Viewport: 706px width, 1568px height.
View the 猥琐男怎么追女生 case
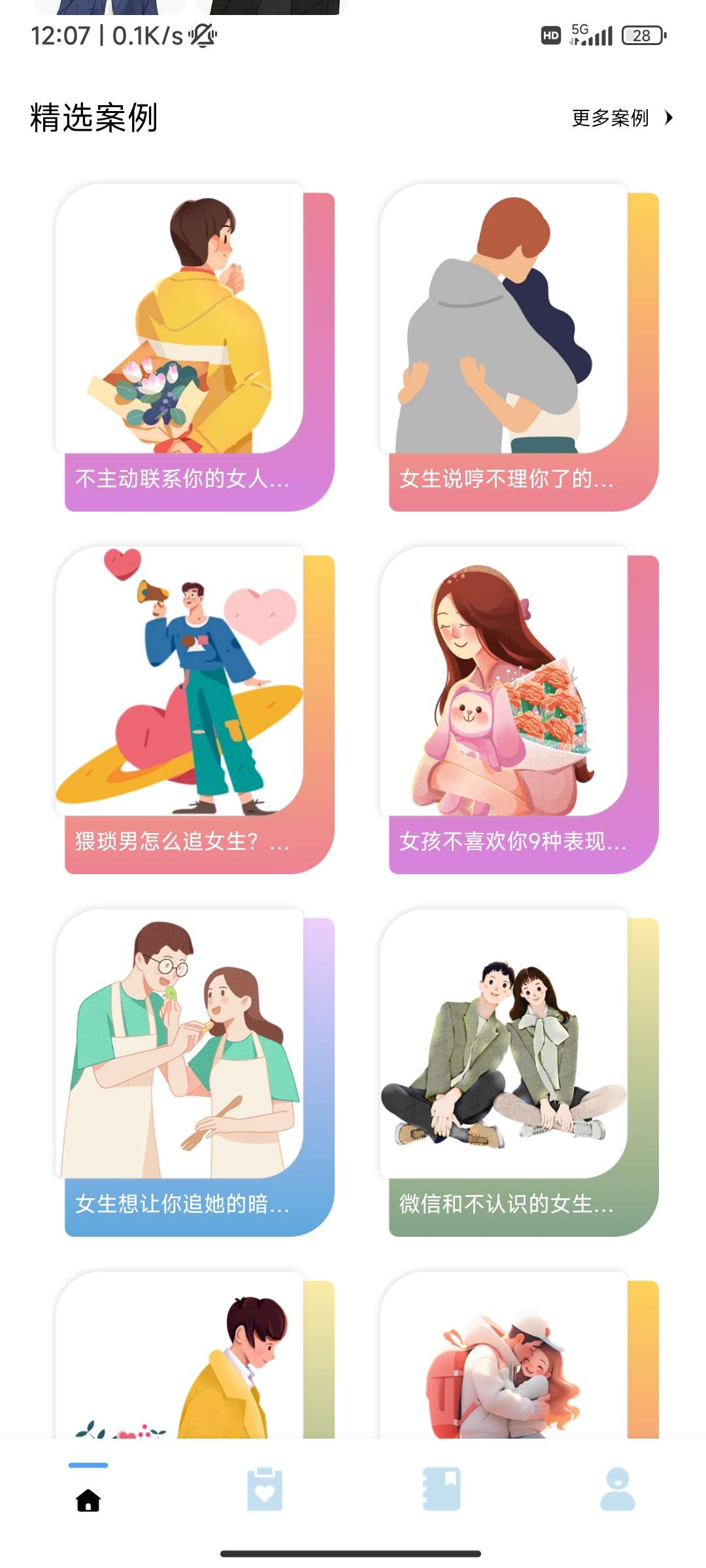[x=195, y=710]
